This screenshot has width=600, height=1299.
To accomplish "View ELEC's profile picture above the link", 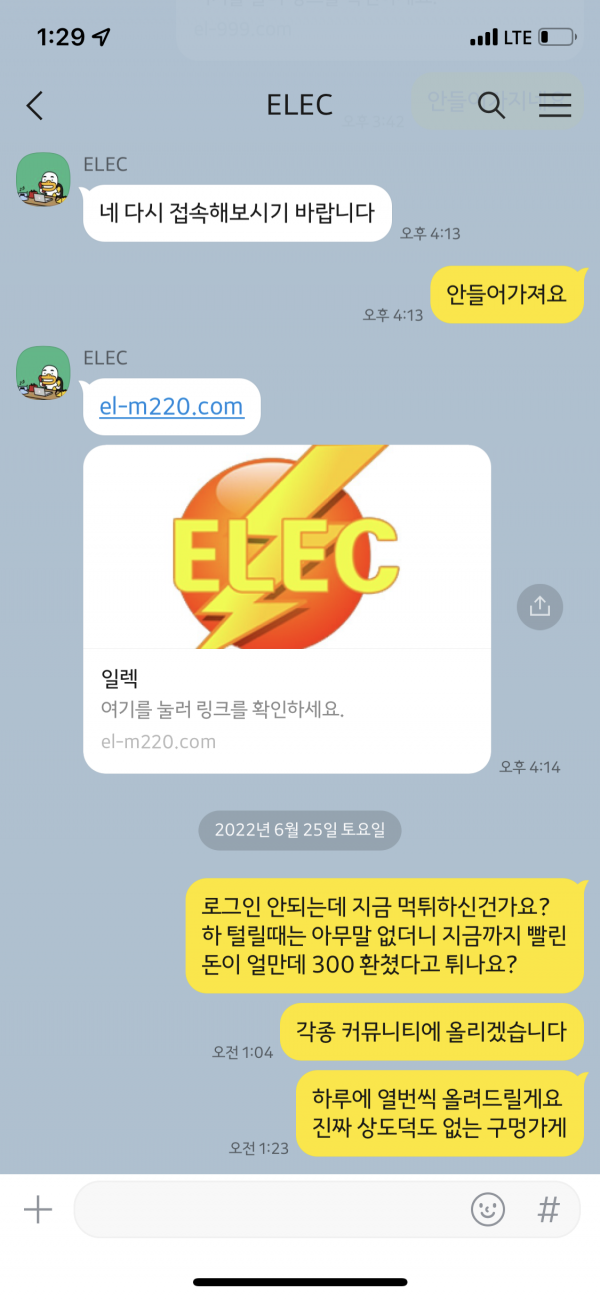I will click(42, 374).
